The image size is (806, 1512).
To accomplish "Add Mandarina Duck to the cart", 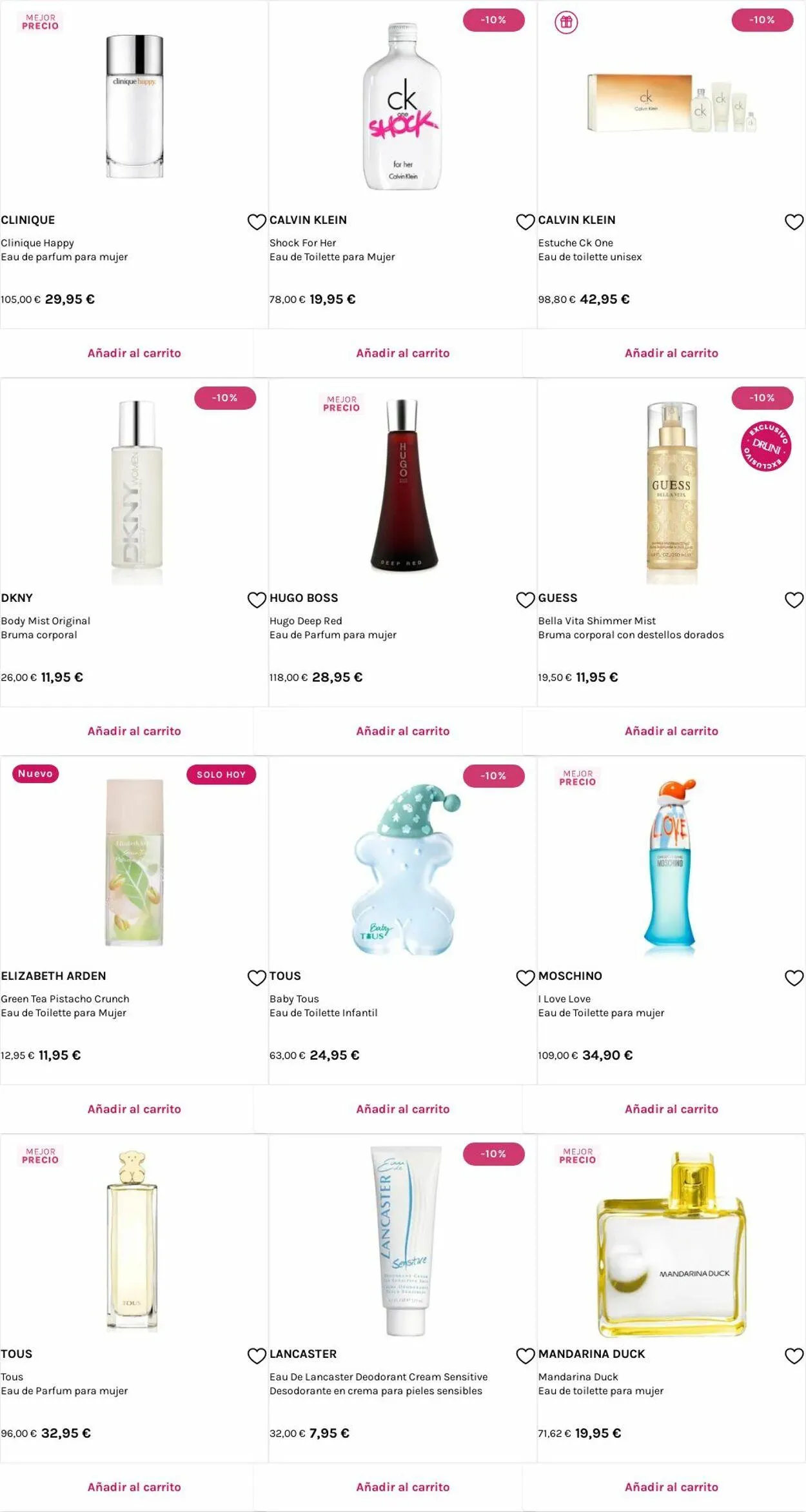I will (671, 1487).
